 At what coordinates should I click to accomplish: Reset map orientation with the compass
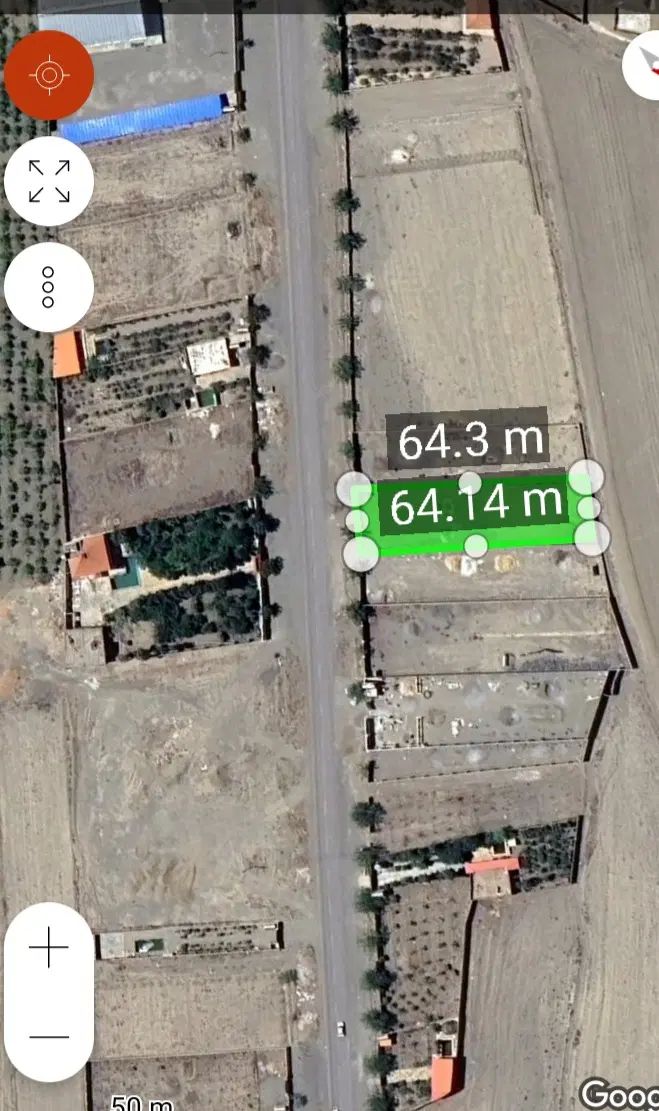click(645, 64)
